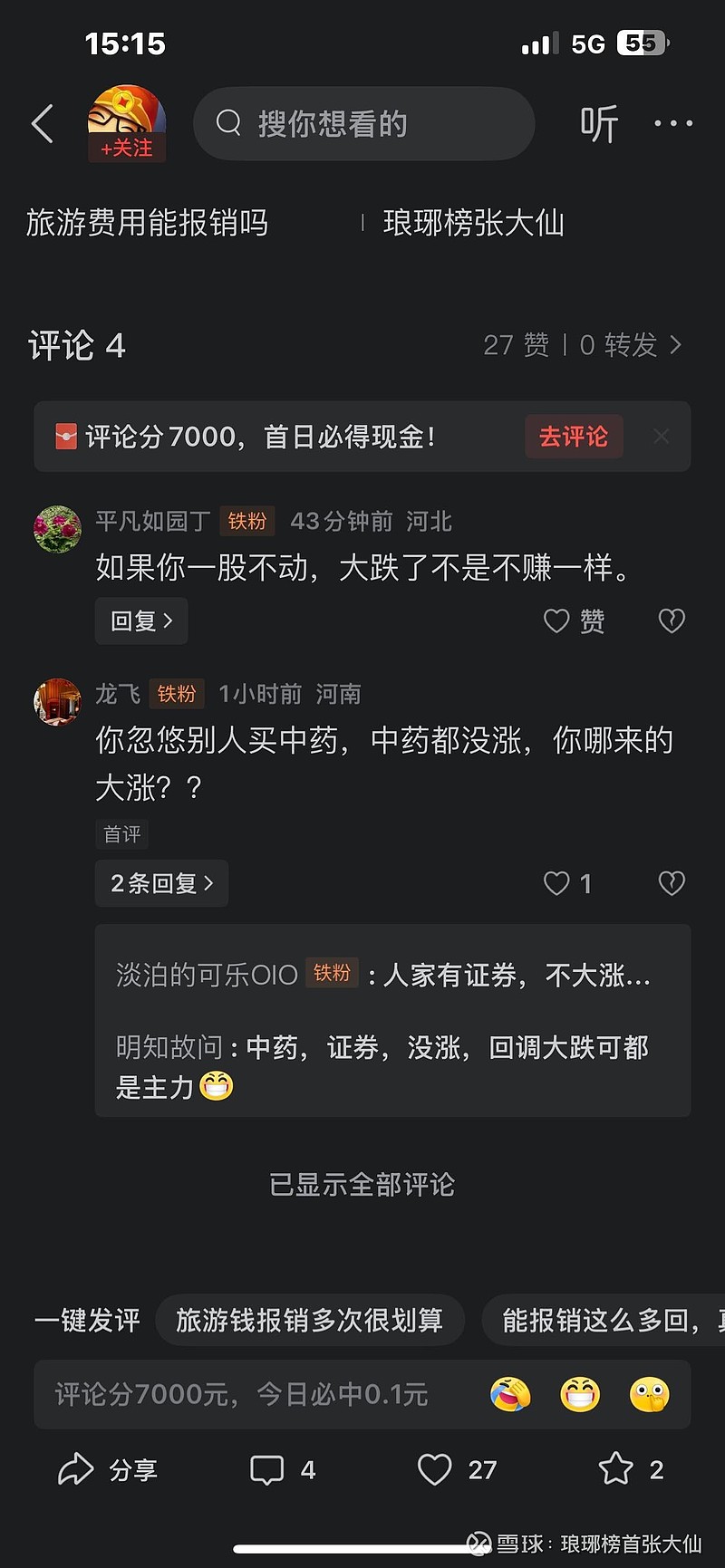Open the three-dot overflow menu
Screen dimensions: 725x1568
[673, 123]
